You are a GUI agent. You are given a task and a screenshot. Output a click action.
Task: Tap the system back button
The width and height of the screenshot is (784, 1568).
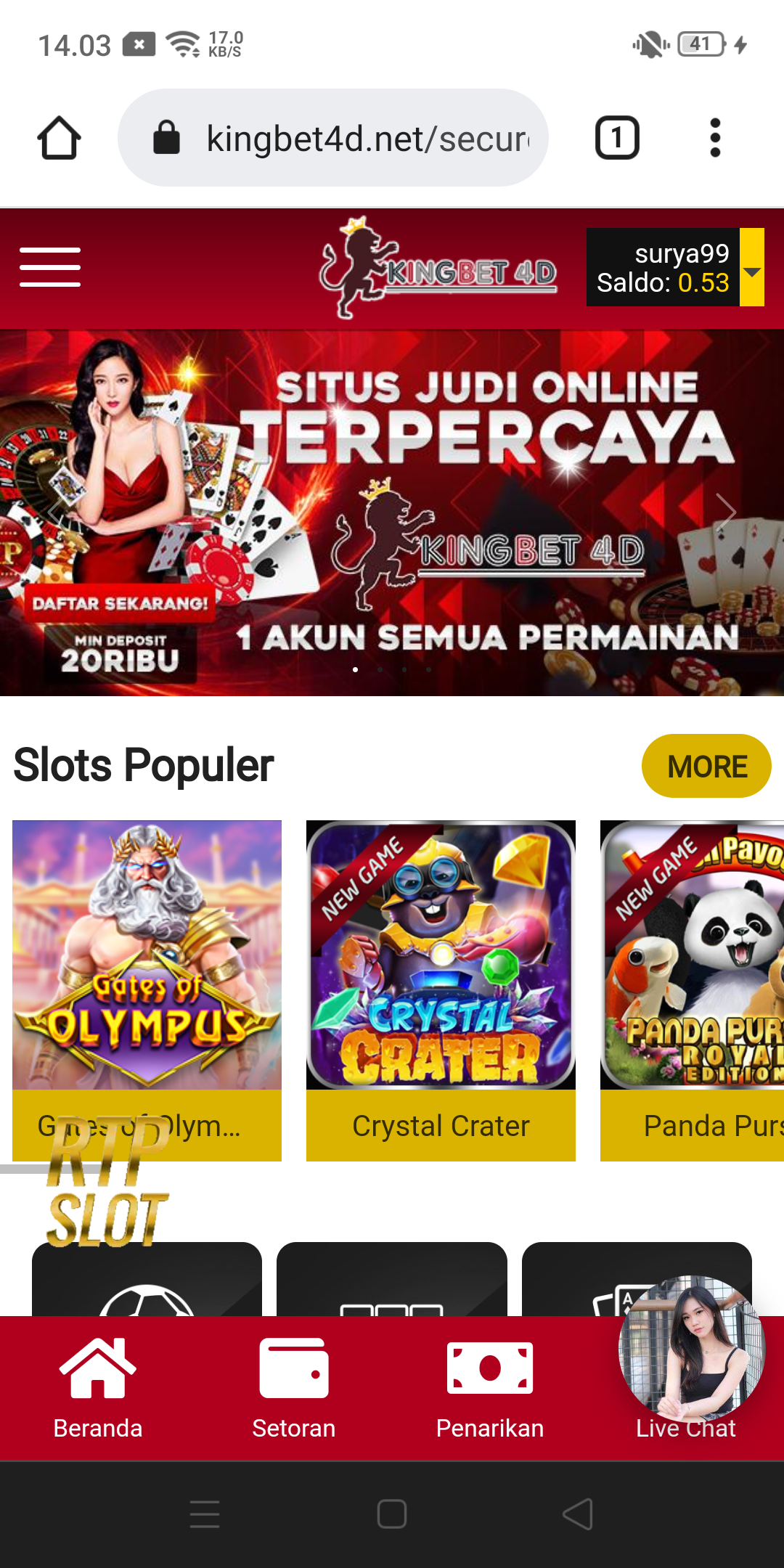point(578,1514)
